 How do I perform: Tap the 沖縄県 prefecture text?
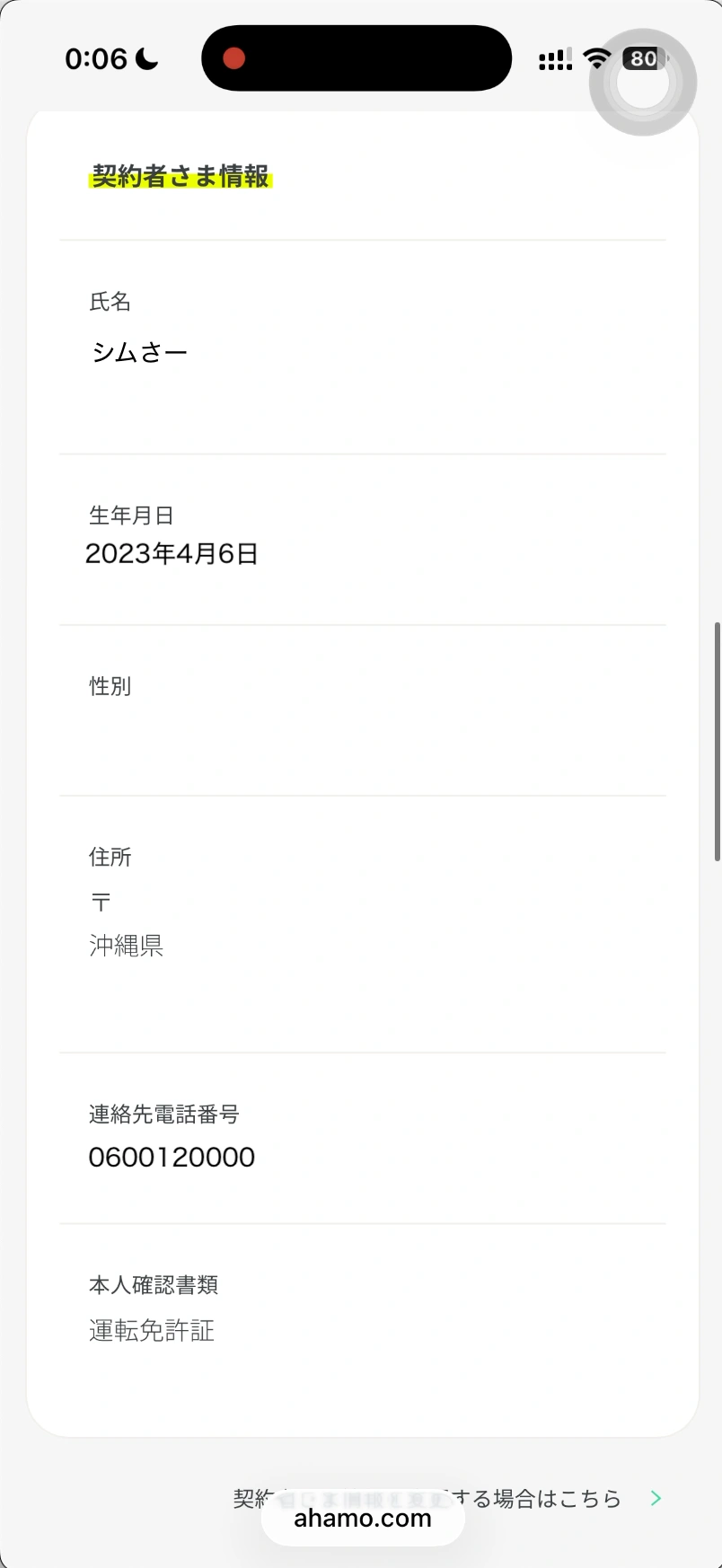coord(126,946)
